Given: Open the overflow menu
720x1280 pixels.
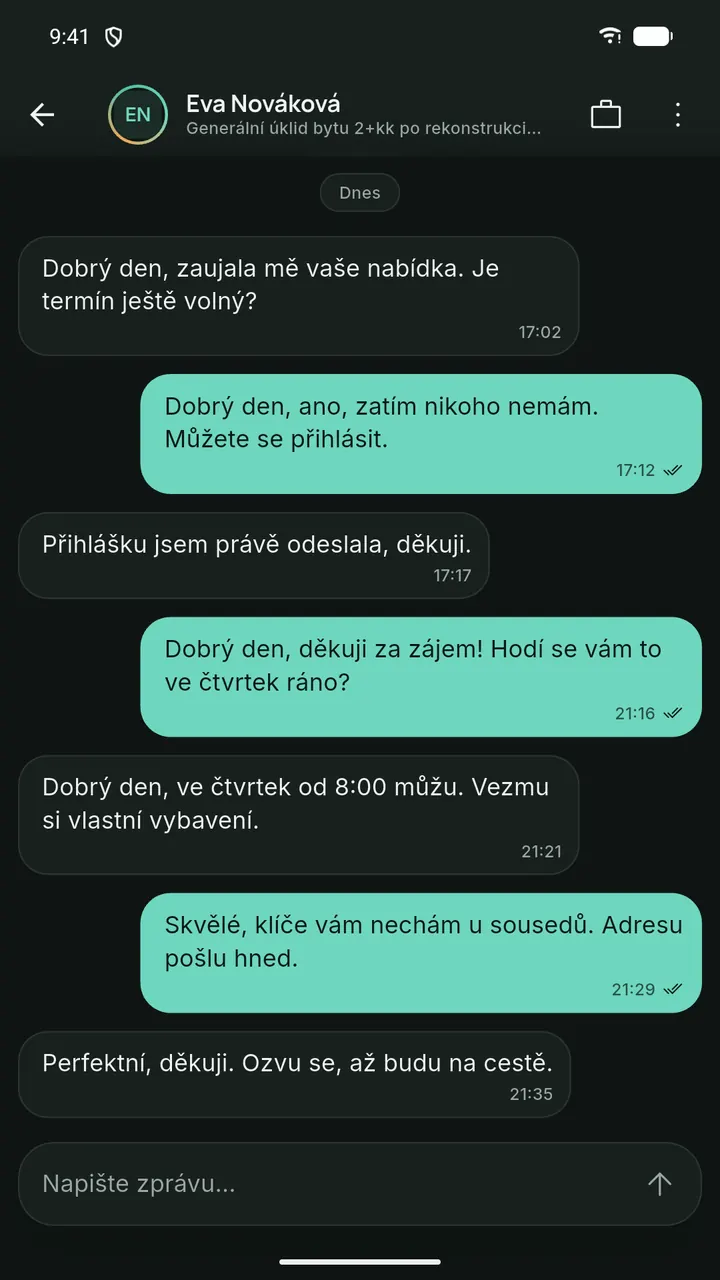Looking at the screenshot, I should click(678, 115).
